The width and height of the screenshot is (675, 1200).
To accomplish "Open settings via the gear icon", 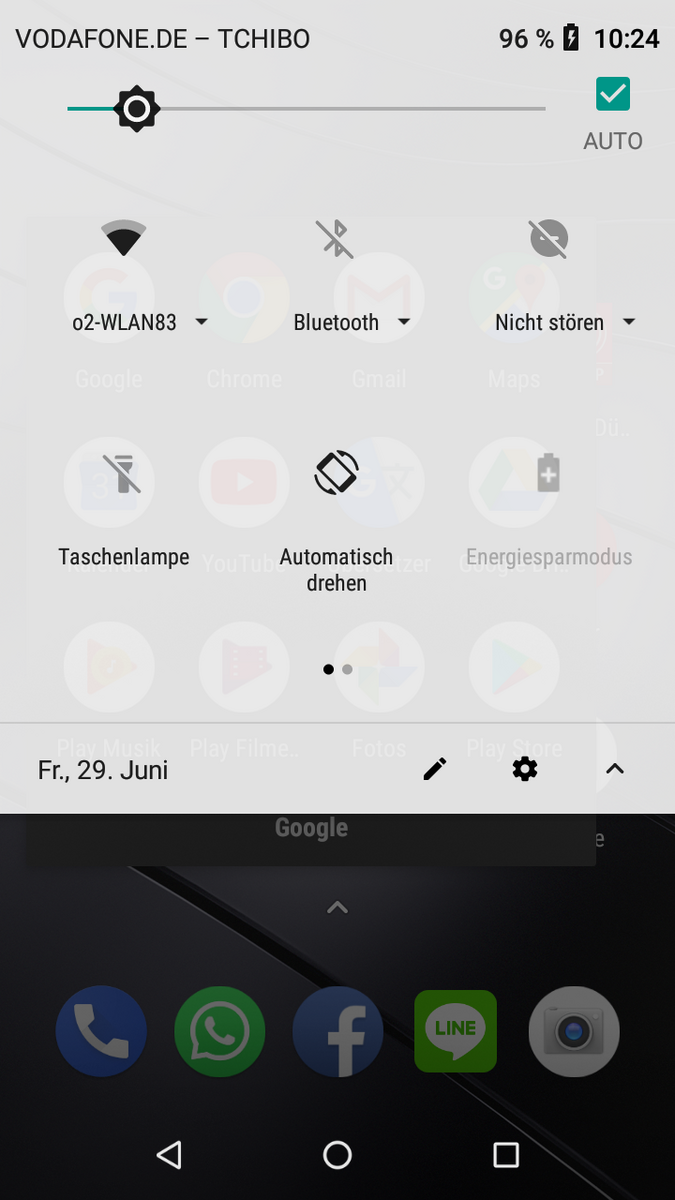I will (525, 769).
